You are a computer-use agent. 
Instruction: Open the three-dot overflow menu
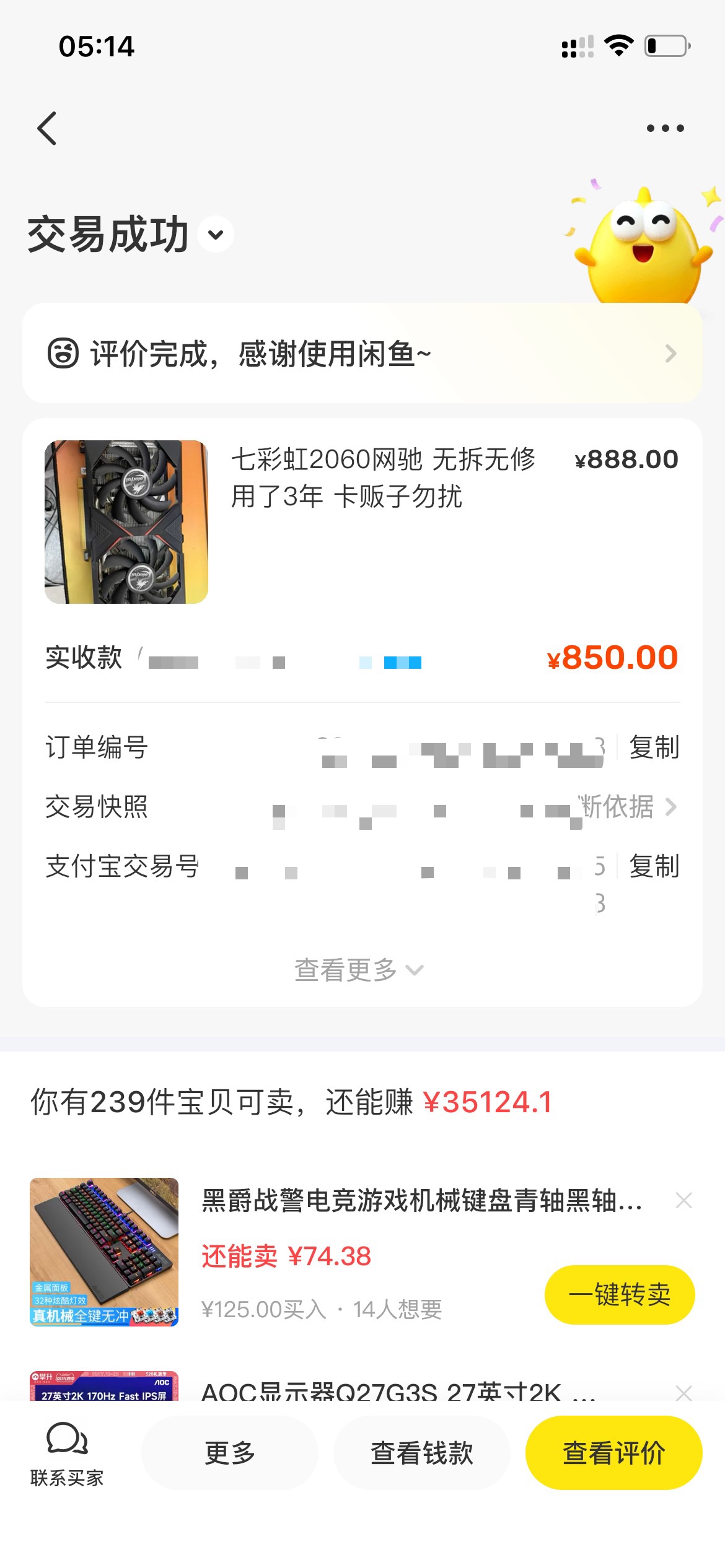pyautogui.click(x=665, y=128)
